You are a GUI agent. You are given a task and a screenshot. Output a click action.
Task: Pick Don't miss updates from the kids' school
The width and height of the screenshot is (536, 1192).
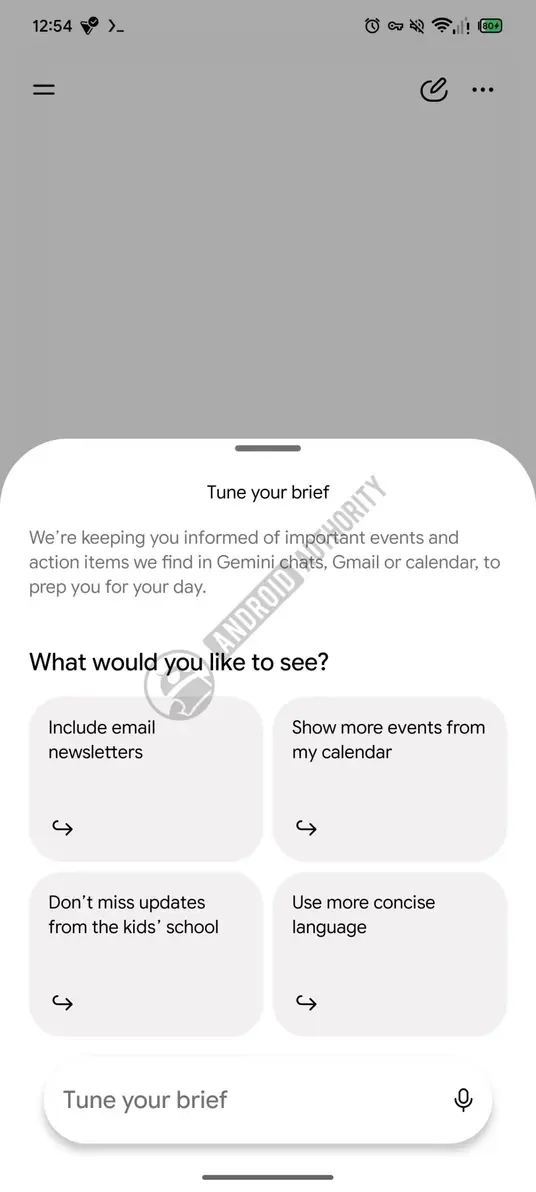coord(146,954)
